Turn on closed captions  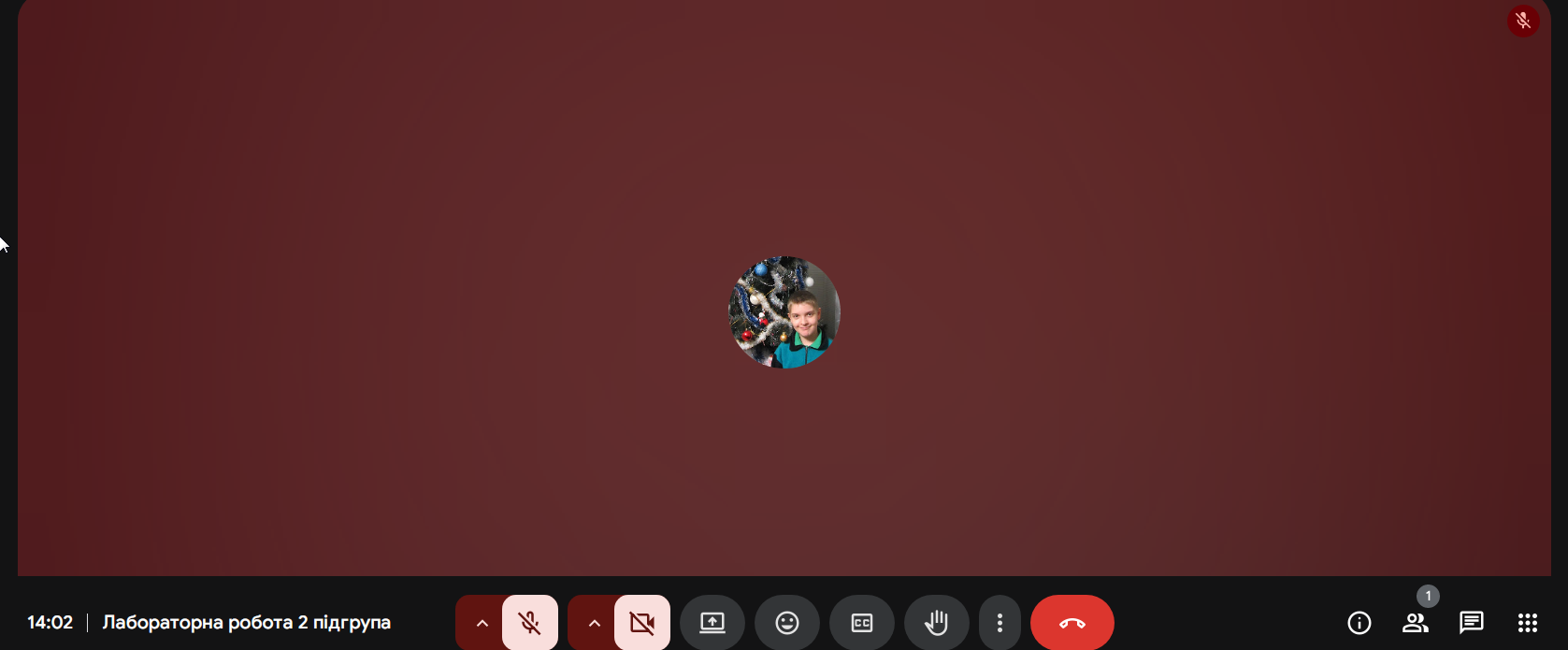pos(862,623)
